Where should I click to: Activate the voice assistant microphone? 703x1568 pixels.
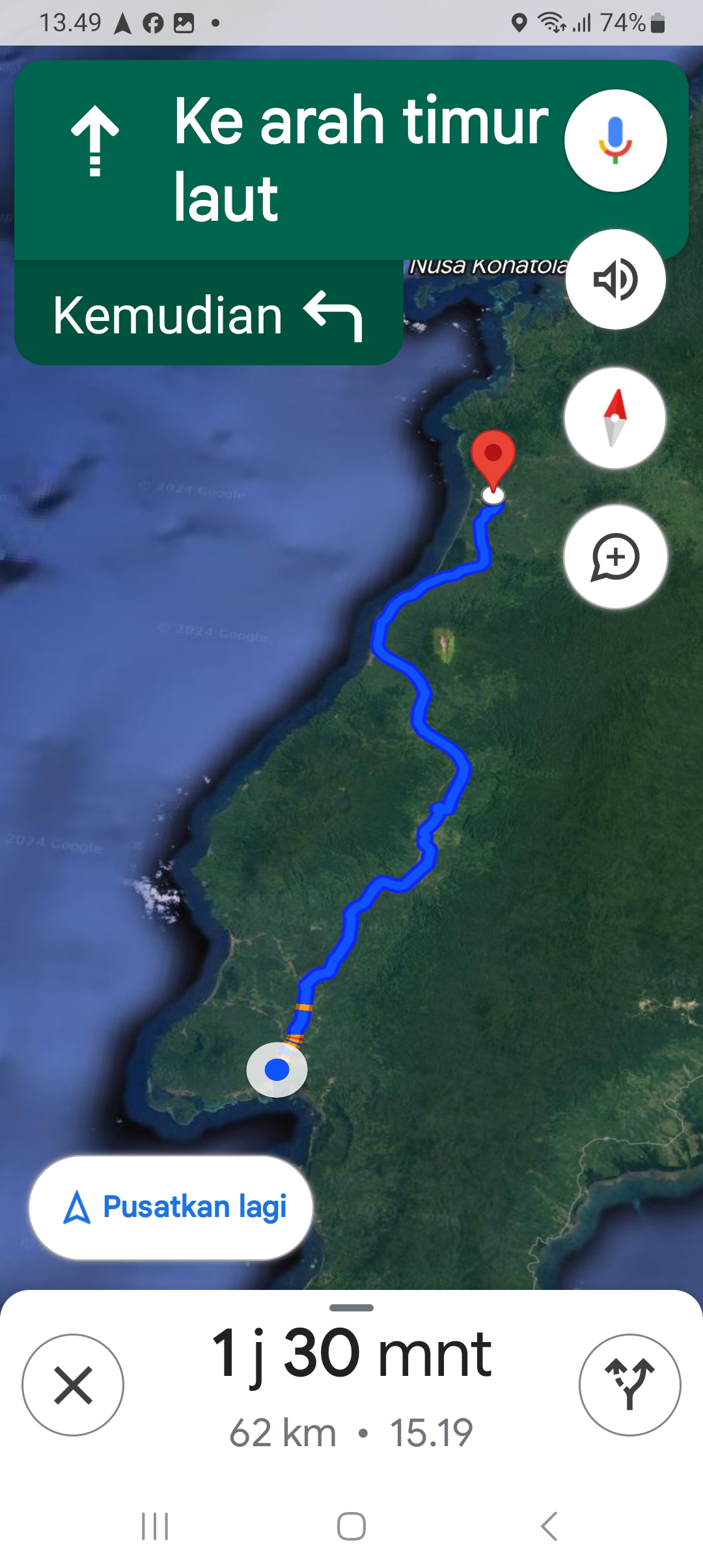tap(615, 141)
